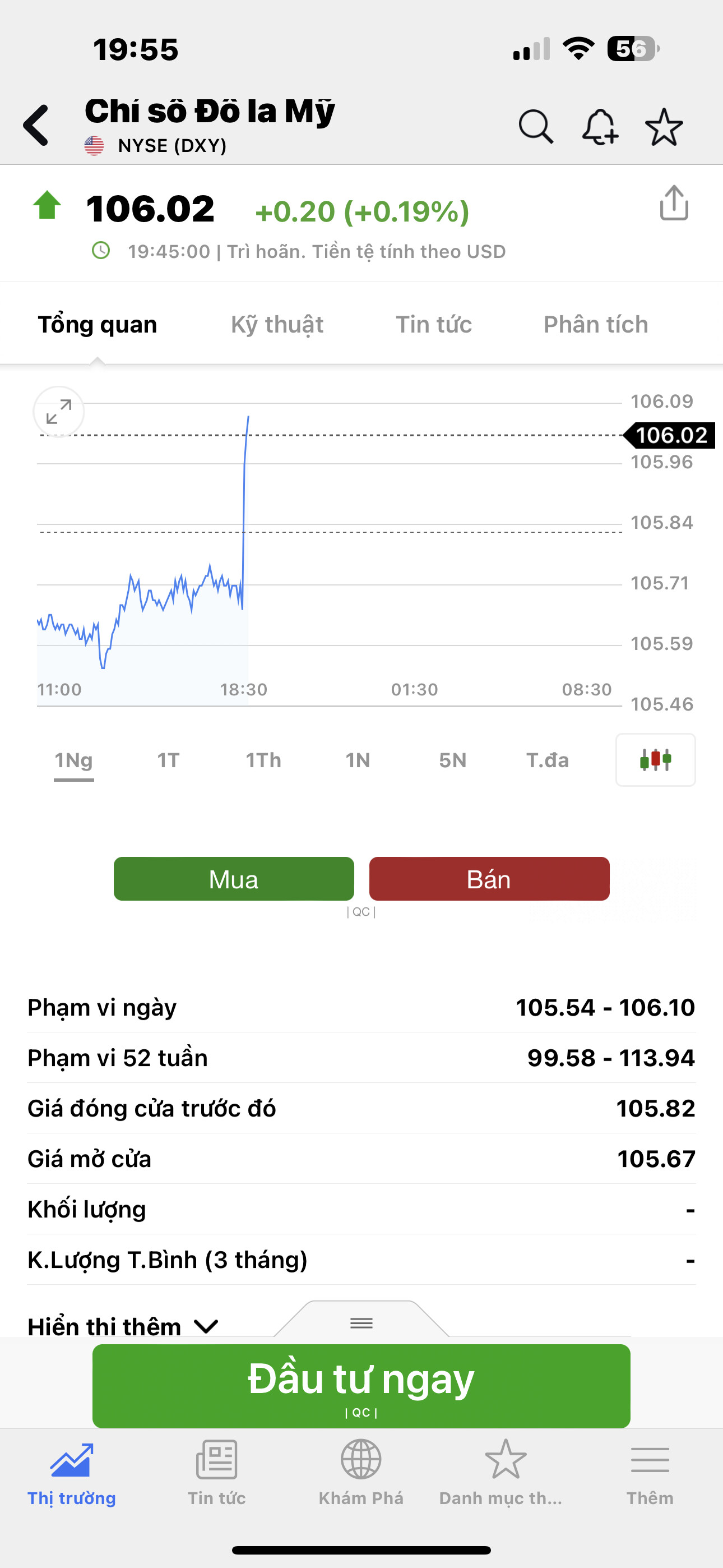The height and width of the screenshot is (1568, 723).
Task: Select the Phân tích tab
Action: coord(596,325)
